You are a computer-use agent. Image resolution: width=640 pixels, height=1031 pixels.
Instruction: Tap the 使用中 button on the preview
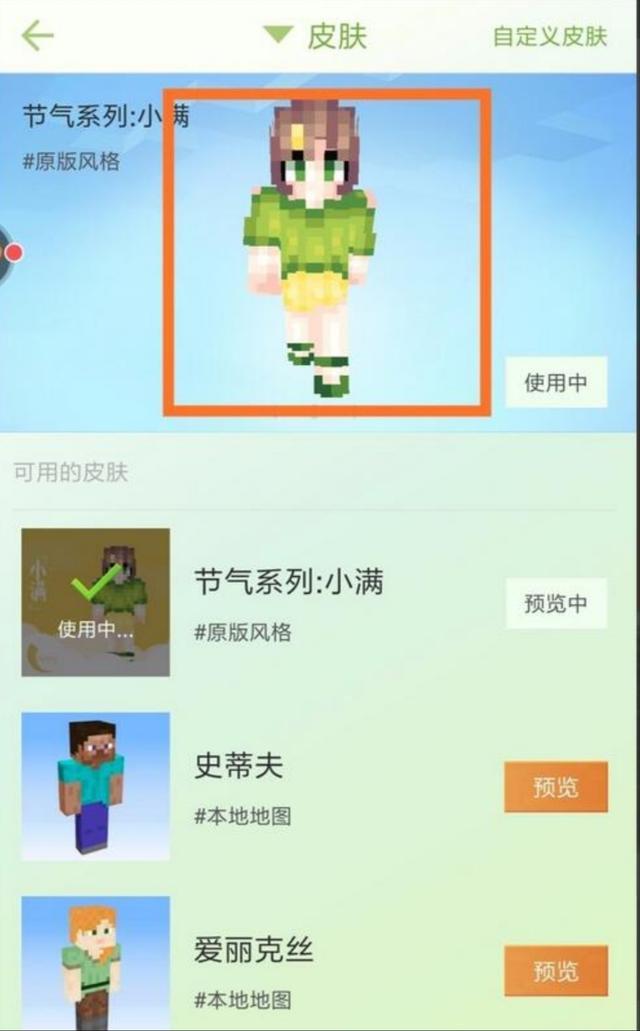[x=556, y=382]
